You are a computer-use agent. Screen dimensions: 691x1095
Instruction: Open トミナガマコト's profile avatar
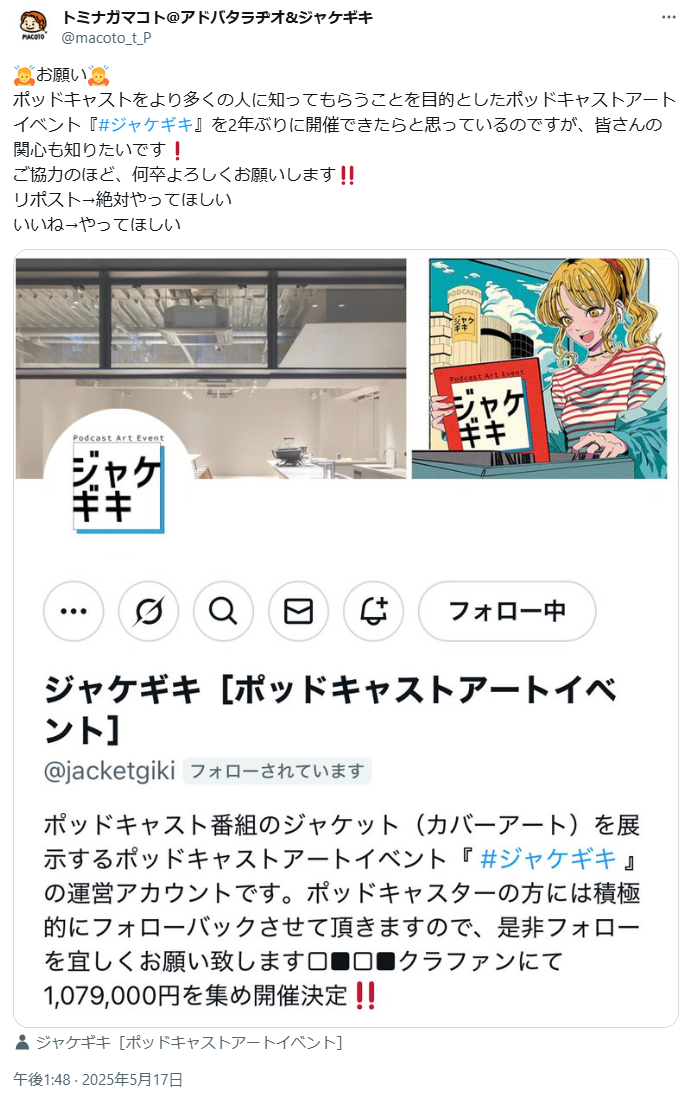(x=35, y=26)
